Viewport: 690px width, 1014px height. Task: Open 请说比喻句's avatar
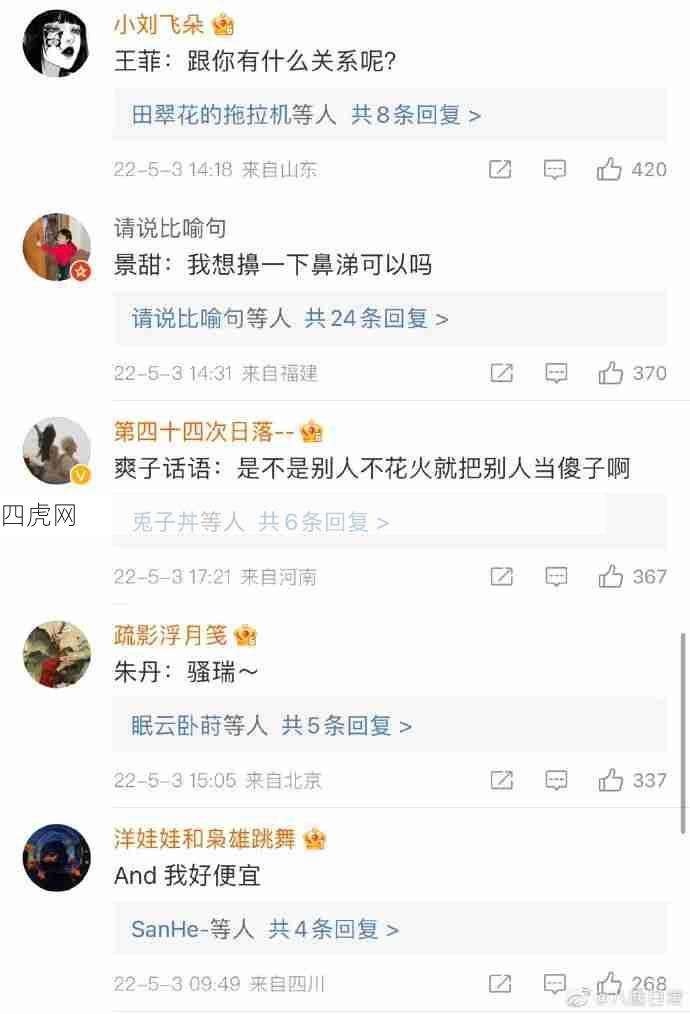(x=57, y=246)
